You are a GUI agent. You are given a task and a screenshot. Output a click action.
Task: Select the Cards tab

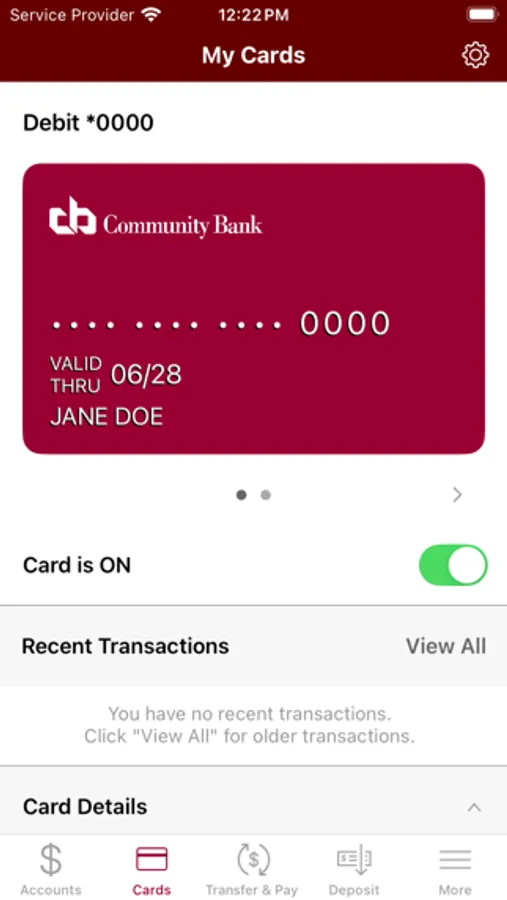[152, 869]
